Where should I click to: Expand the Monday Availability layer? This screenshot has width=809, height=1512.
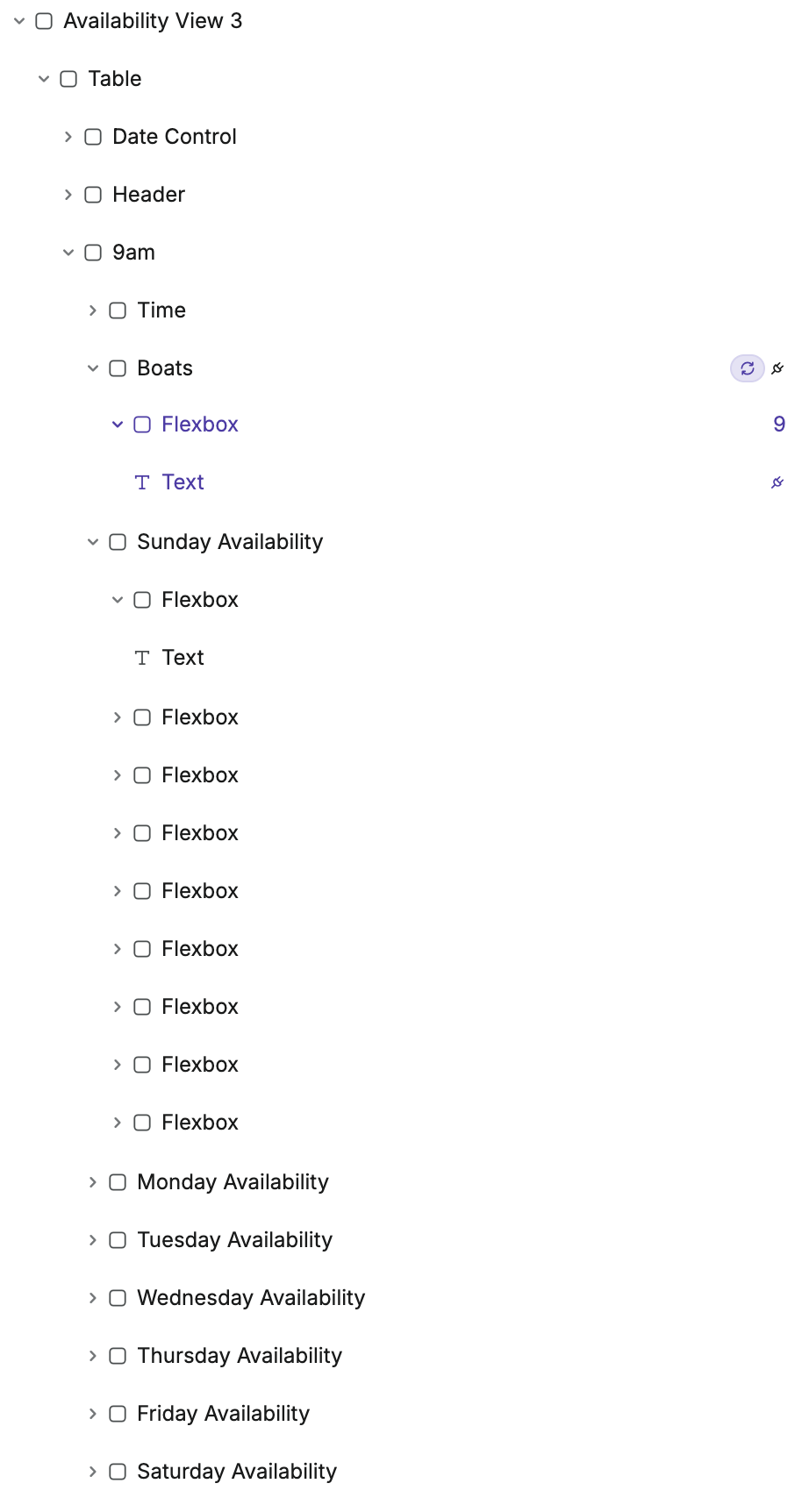[x=93, y=1182]
